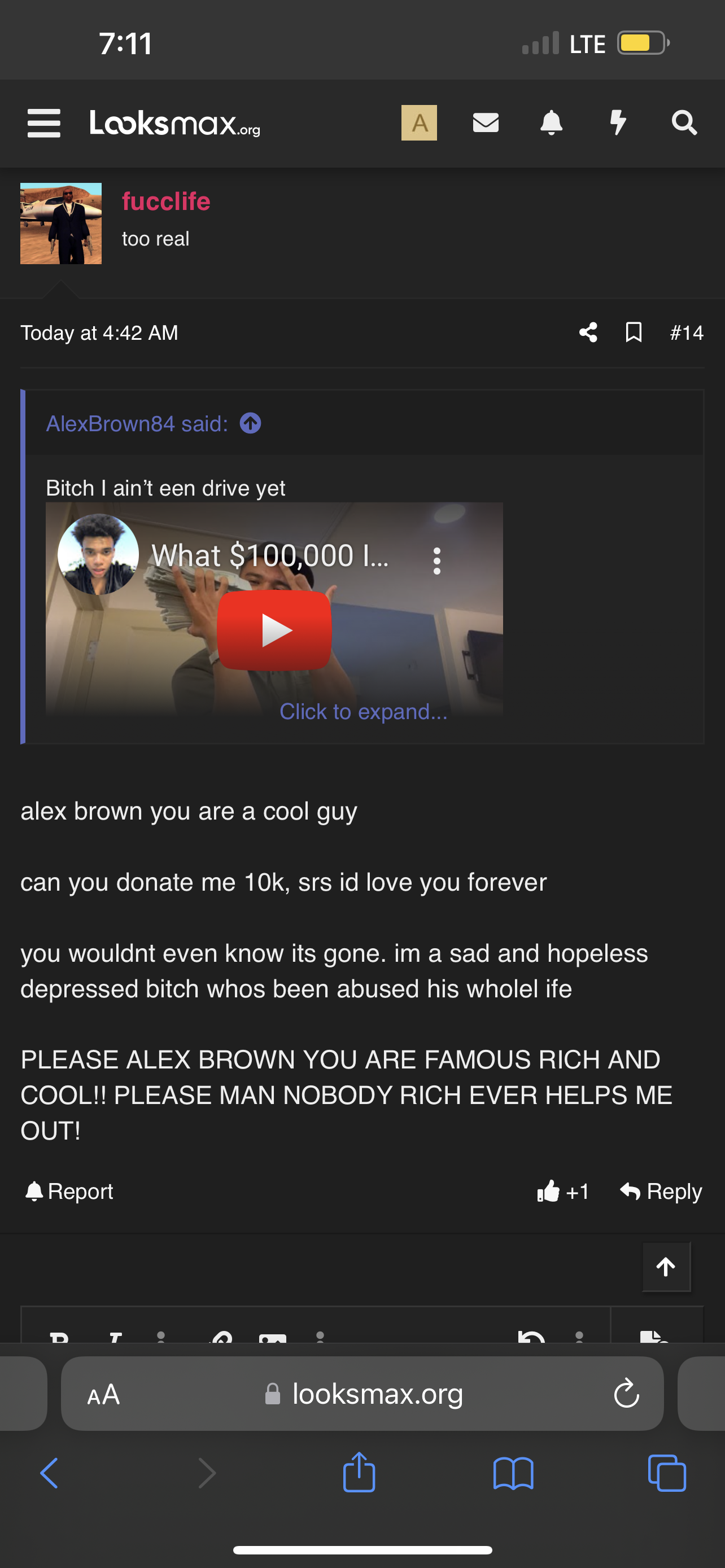
Task: Open fucclife's avatar picture
Action: point(61,224)
